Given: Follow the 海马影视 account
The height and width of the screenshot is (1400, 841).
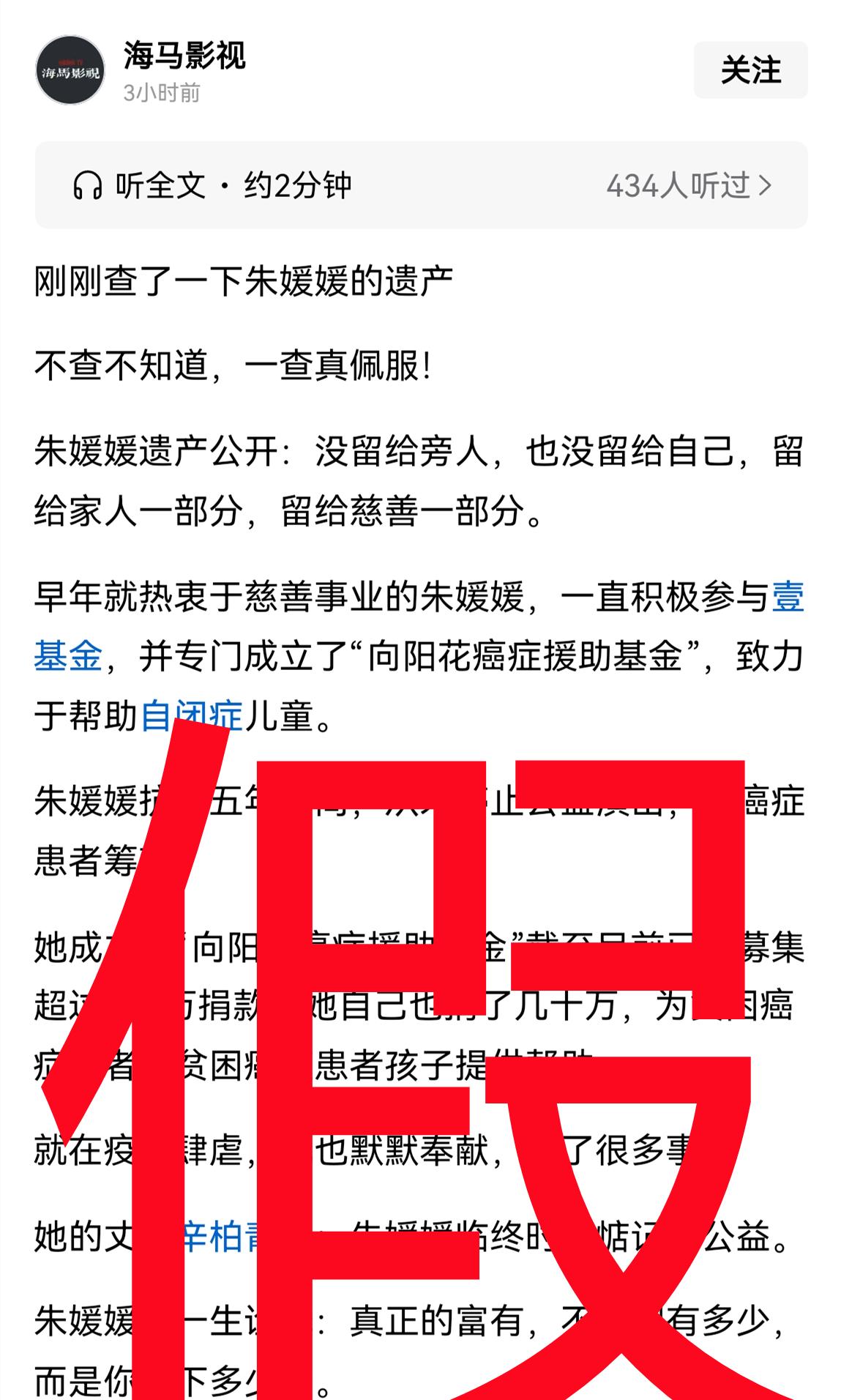Looking at the screenshot, I should (750, 70).
